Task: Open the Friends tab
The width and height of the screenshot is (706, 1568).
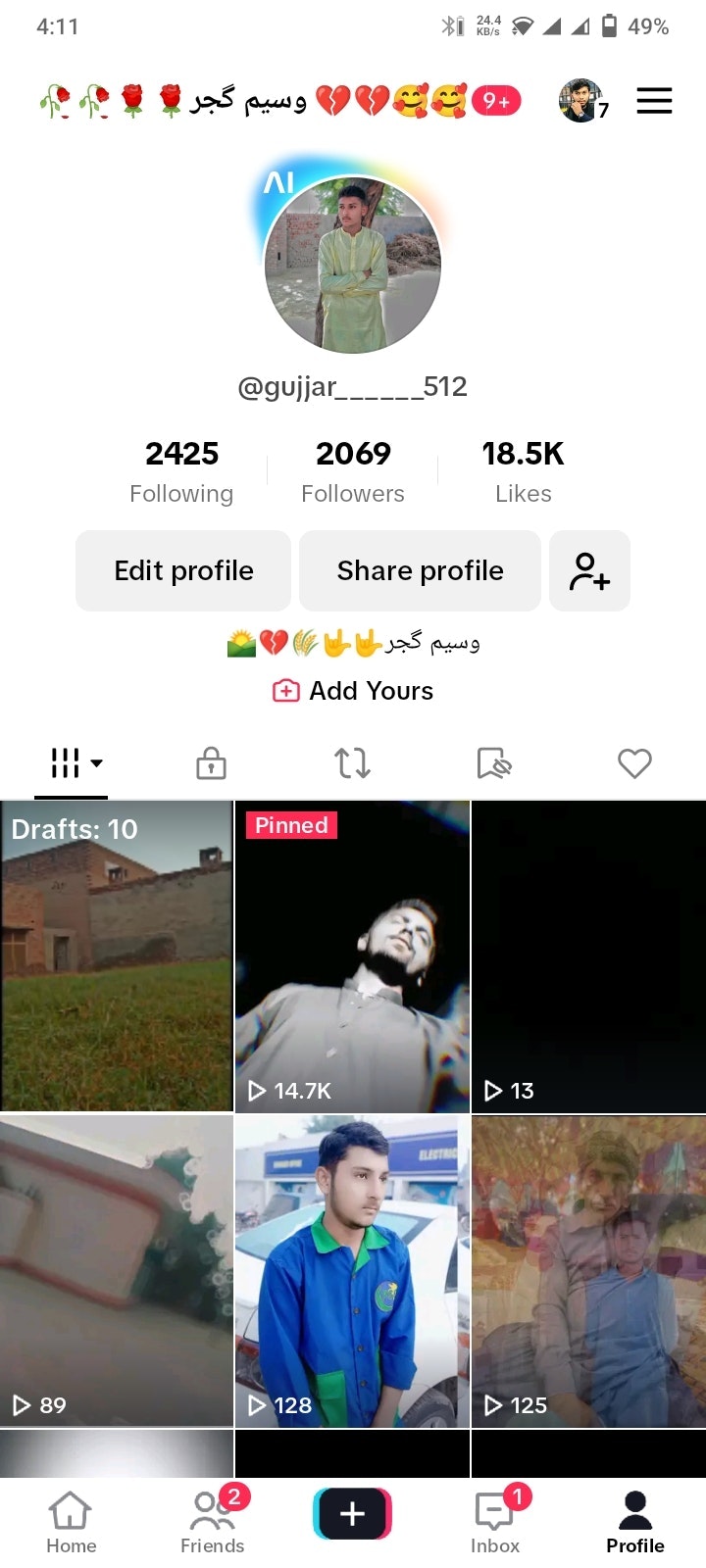Action: click(212, 1523)
